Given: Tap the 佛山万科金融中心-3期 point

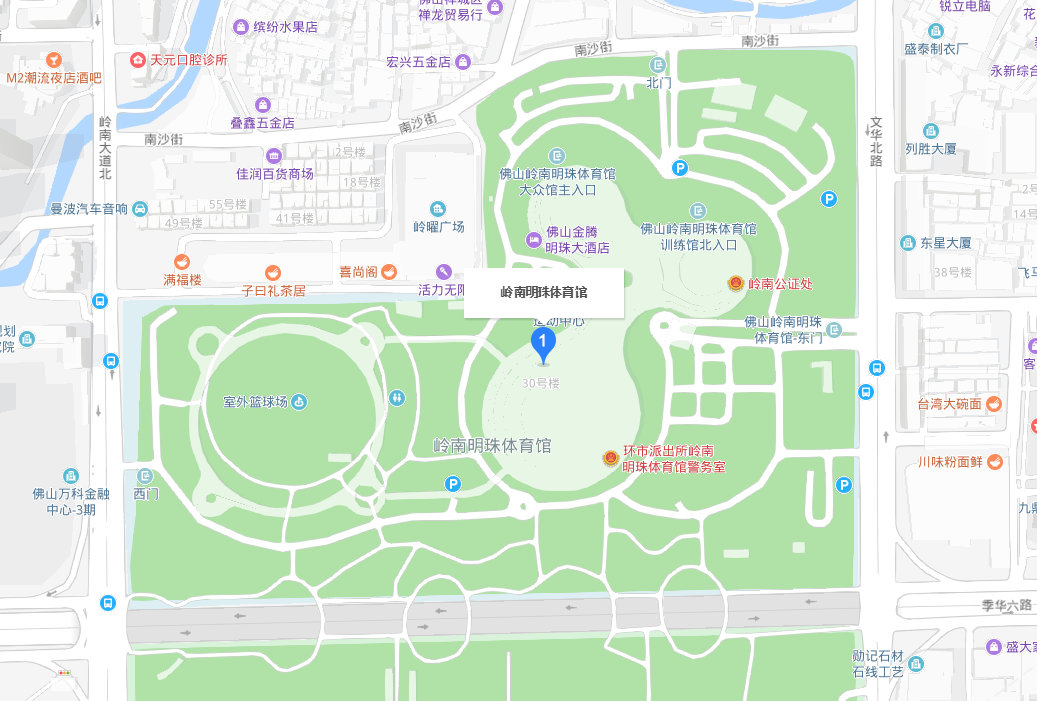Looking at the screenshot, I should click(x=71, y=476).
